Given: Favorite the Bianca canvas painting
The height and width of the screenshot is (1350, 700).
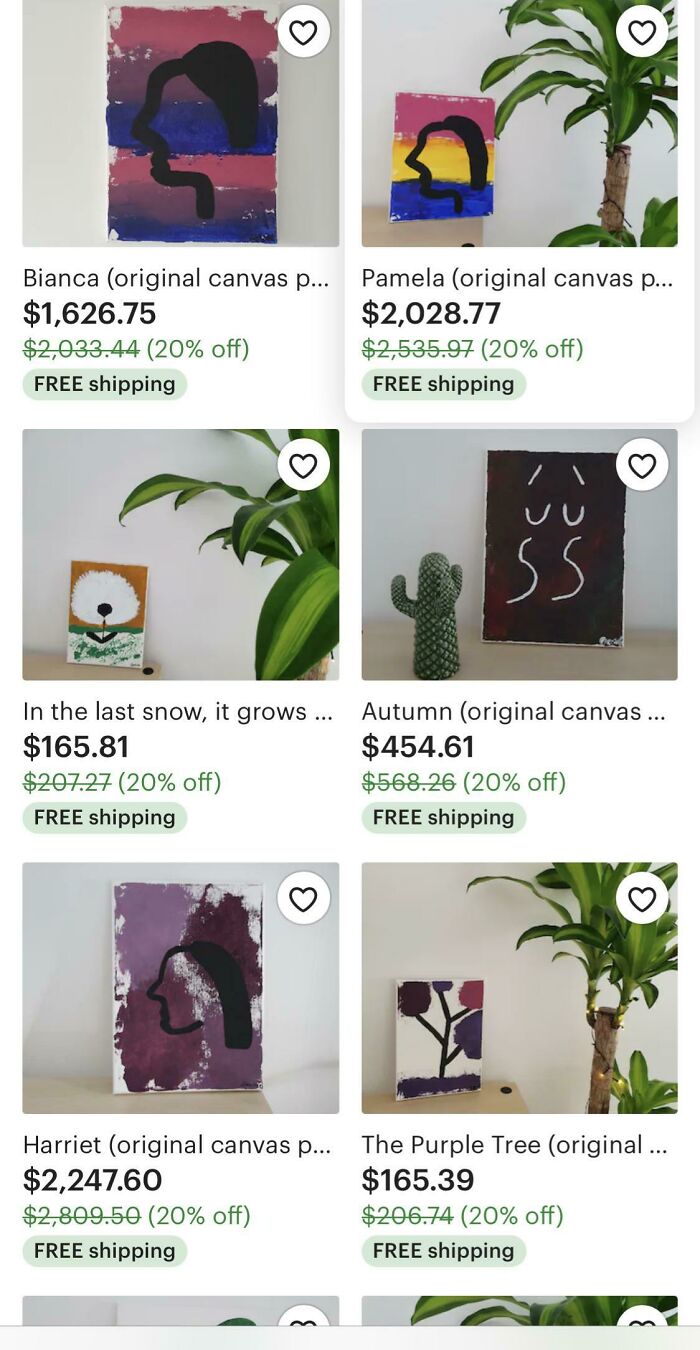Looking at the screenshot, I should click(302, 33).
